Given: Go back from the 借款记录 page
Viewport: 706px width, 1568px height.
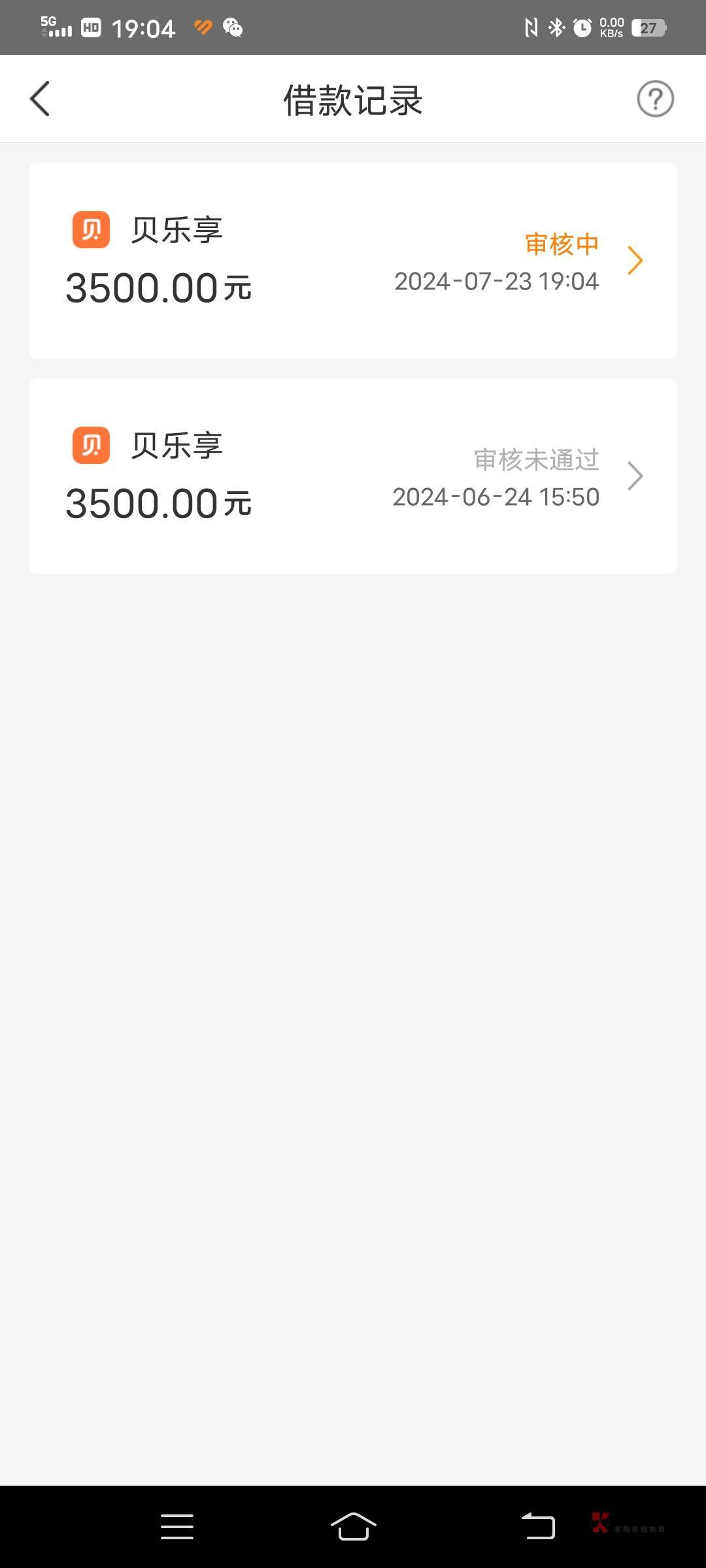Looking at the screenshot, I should pos(40,99).
